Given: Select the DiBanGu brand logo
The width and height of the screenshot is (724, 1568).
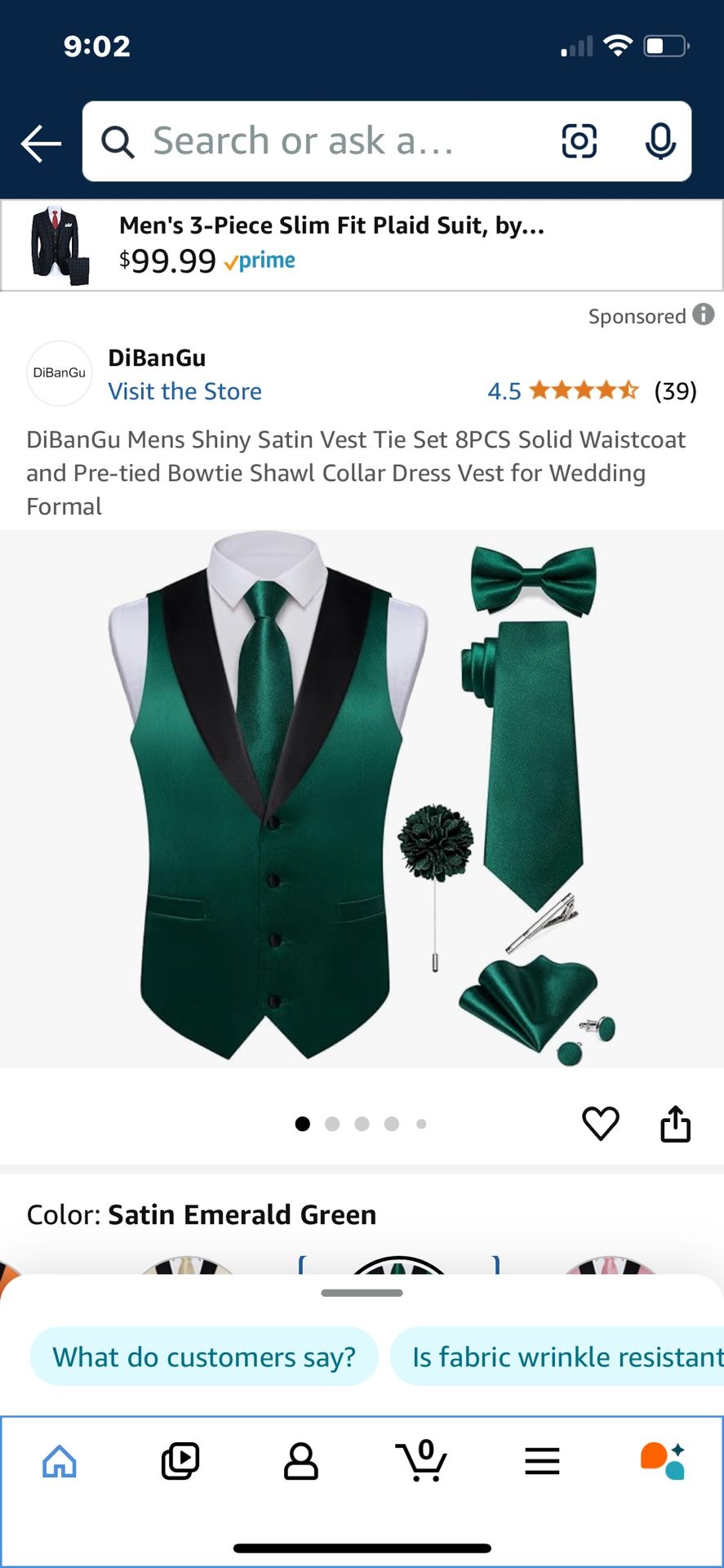Looking at the screenshot, I should (60, 373).
